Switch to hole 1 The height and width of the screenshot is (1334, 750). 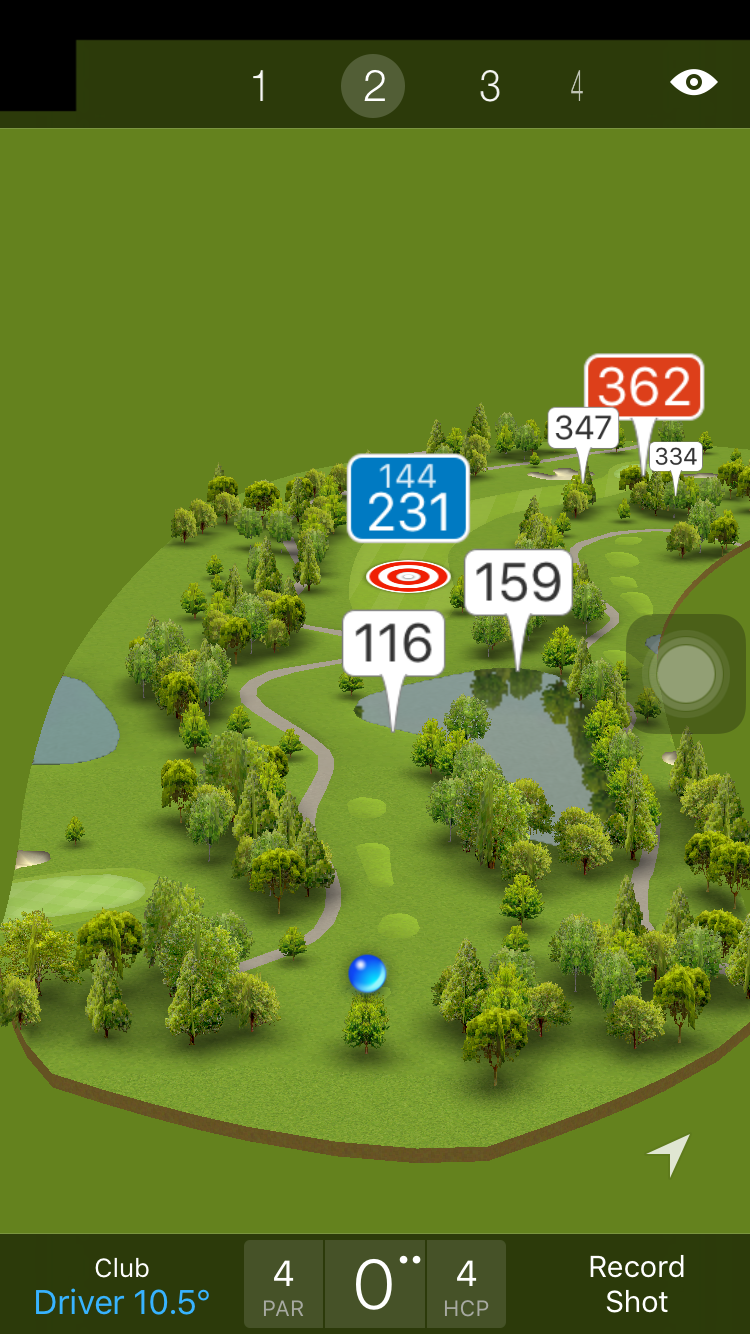click(259, 86)
